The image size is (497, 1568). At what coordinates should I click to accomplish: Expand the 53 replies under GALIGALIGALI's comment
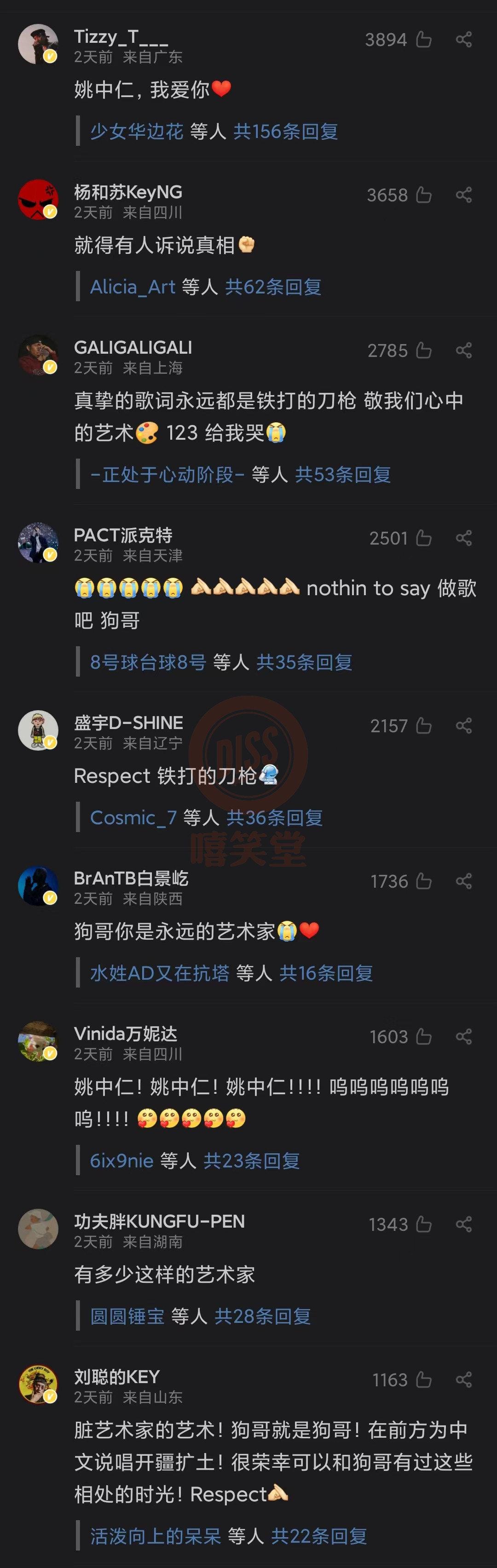click(342, 475)
